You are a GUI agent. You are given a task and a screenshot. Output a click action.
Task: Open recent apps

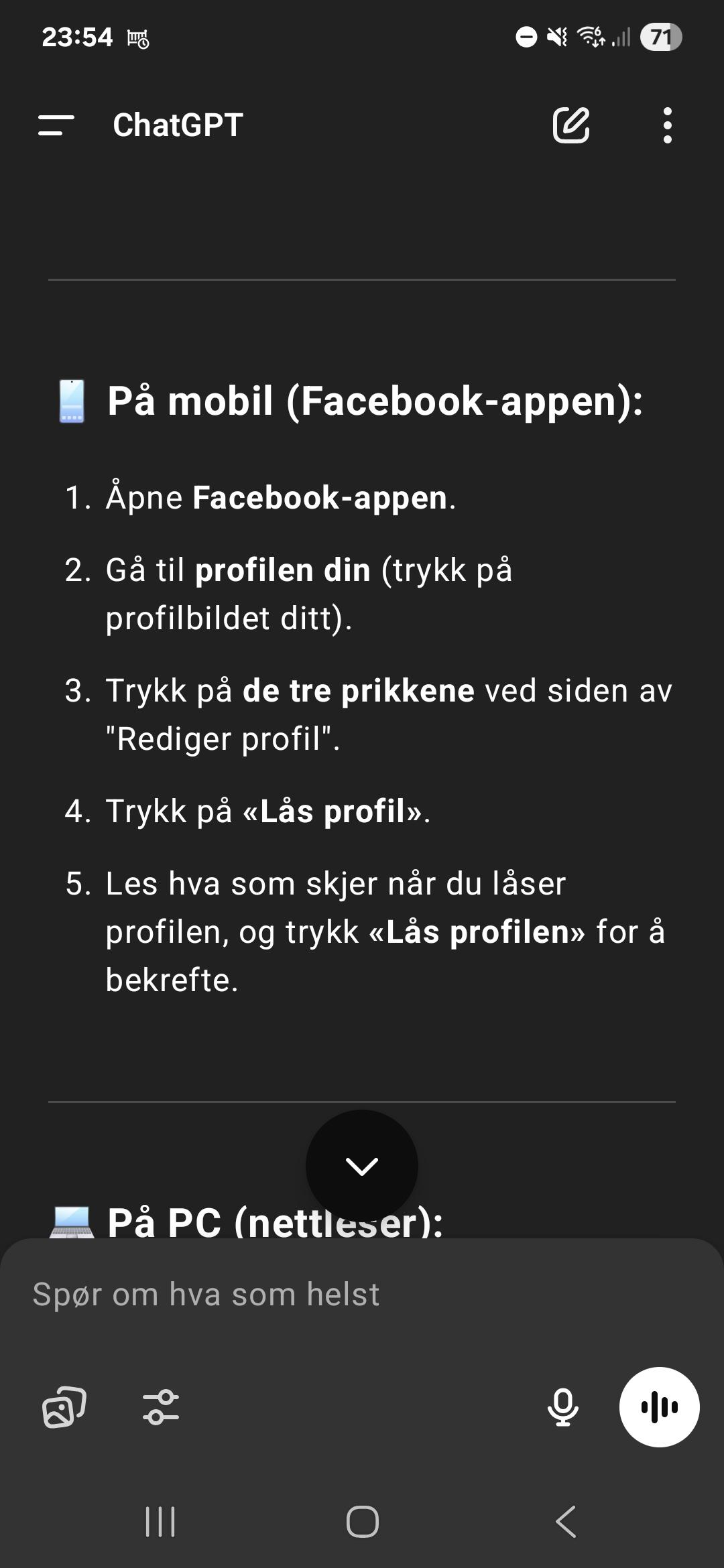click(x=160, y=1521)
